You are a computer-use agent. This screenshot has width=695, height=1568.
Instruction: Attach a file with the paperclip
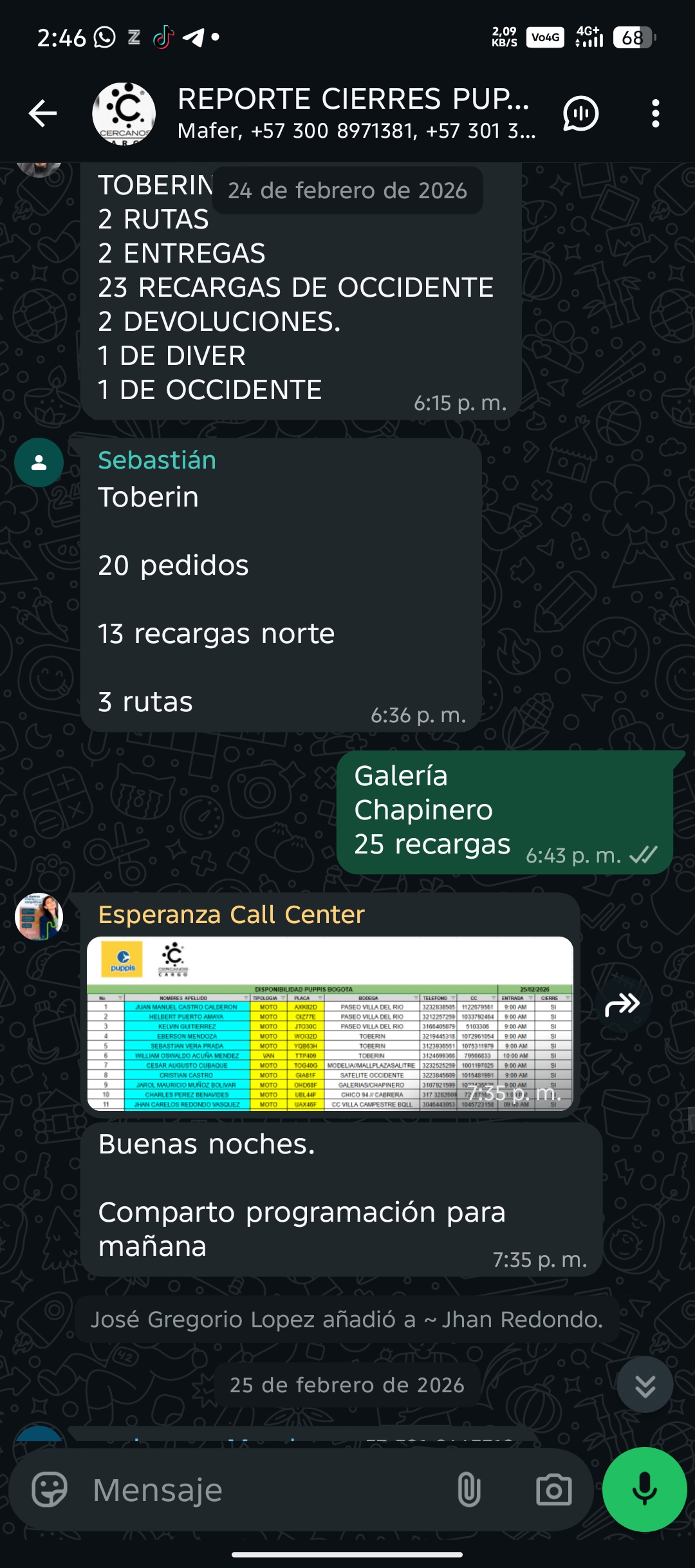pyautogui.click(x=468, y=1489)
